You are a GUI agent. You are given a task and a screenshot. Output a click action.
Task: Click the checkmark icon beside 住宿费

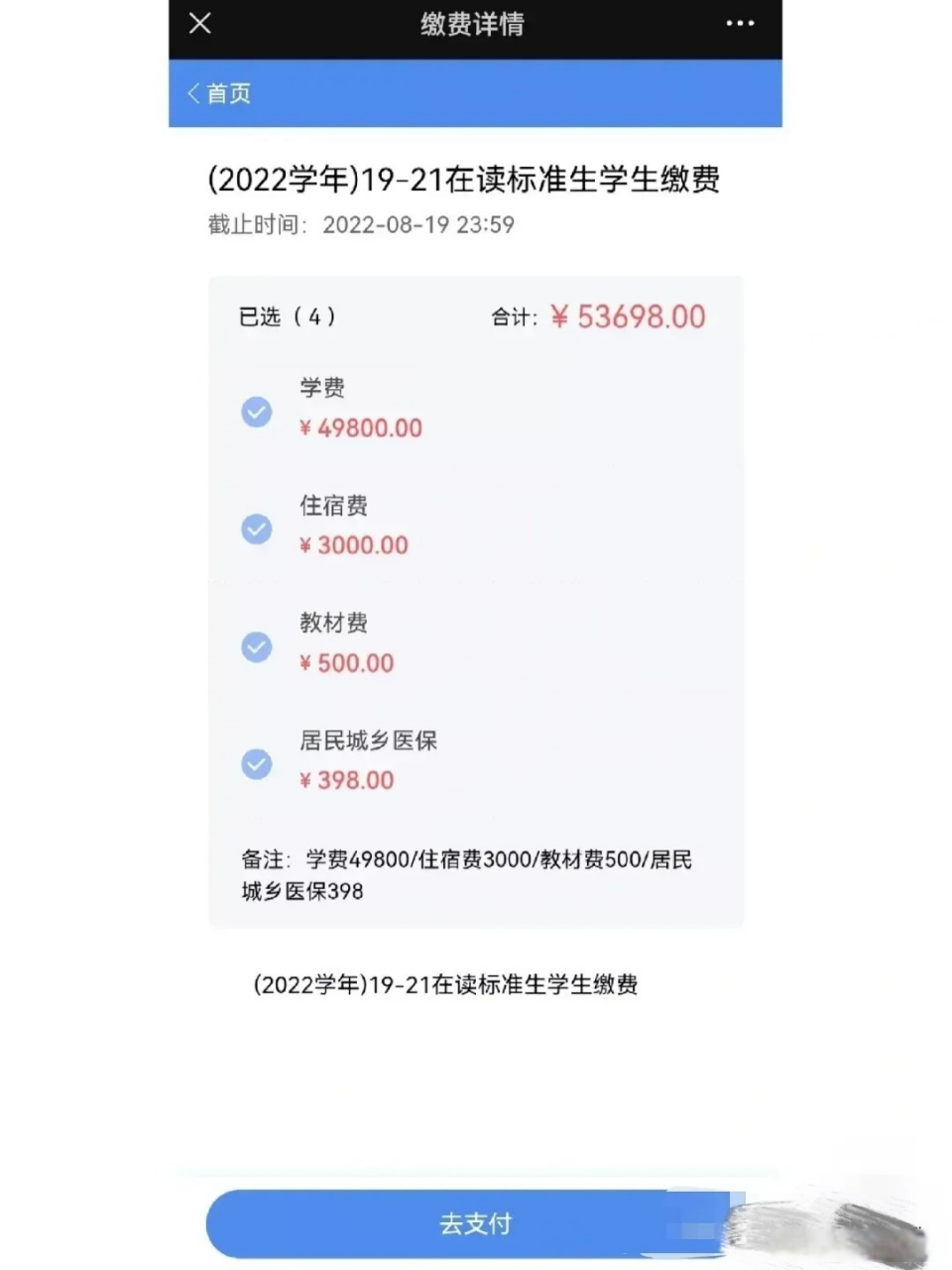[257, 529]
